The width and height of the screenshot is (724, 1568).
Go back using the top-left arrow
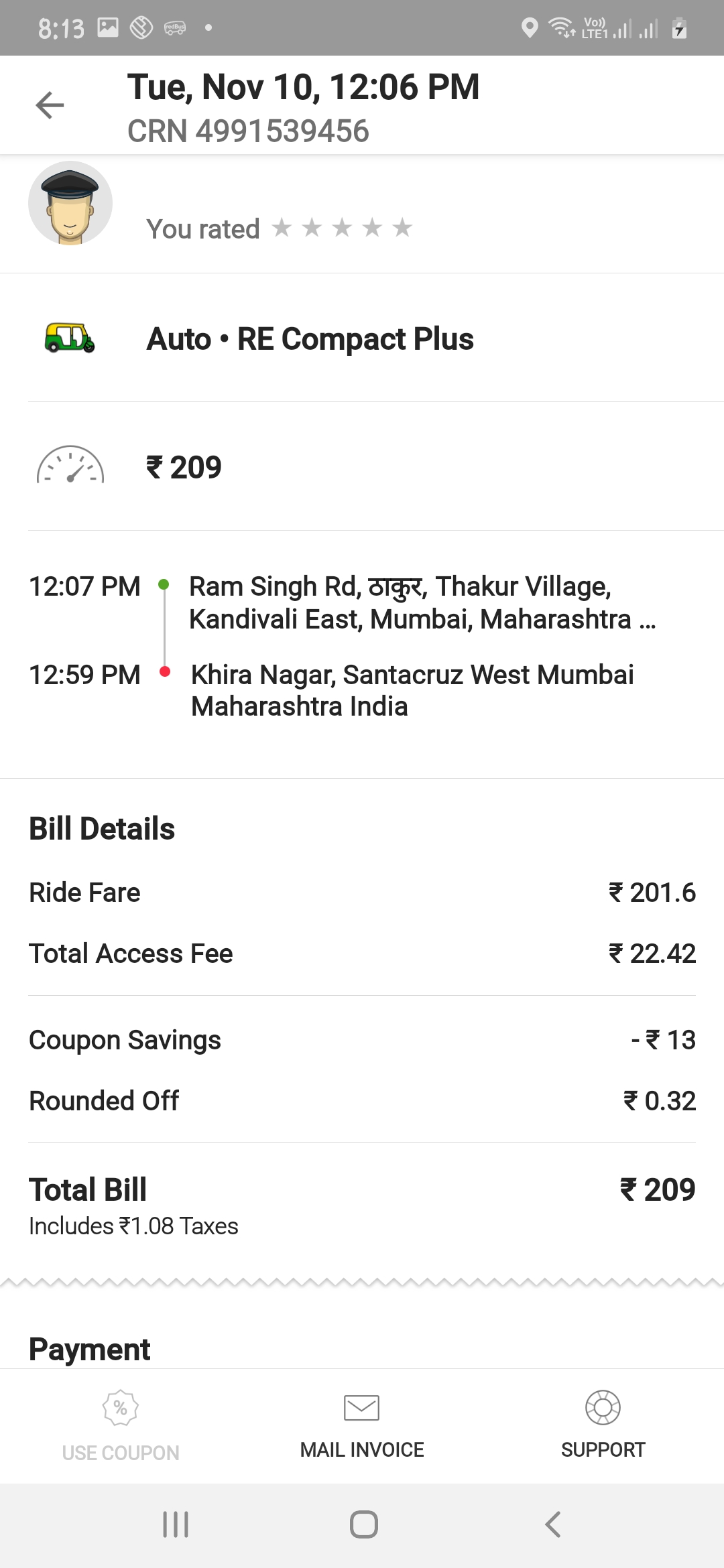(x=50, y=105)
